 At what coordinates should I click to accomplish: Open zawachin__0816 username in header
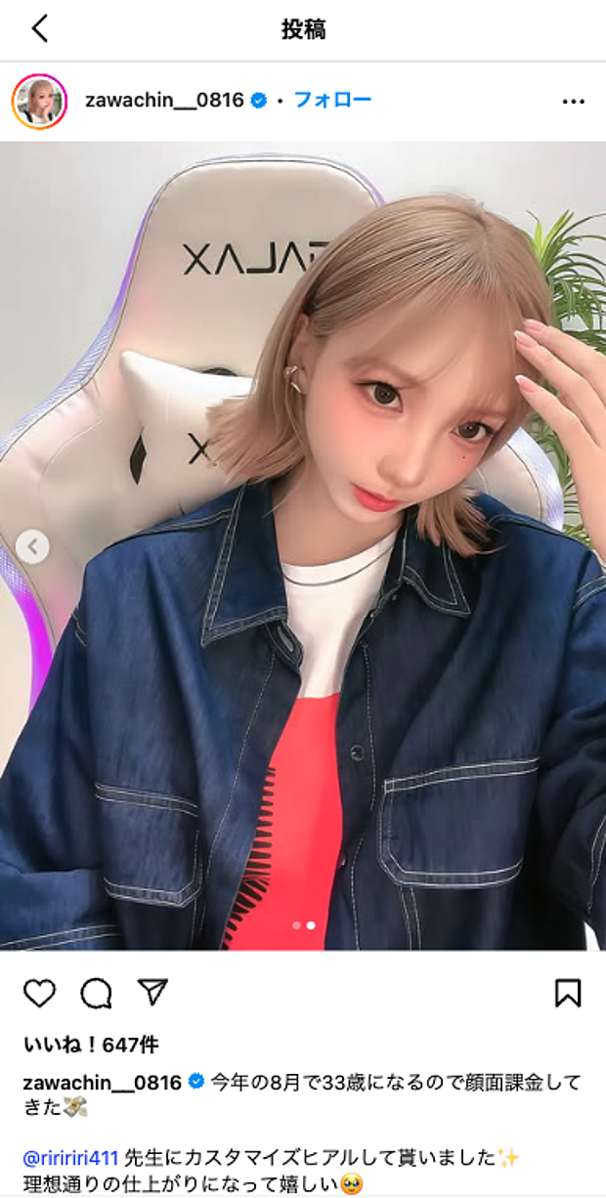point(165,101)
